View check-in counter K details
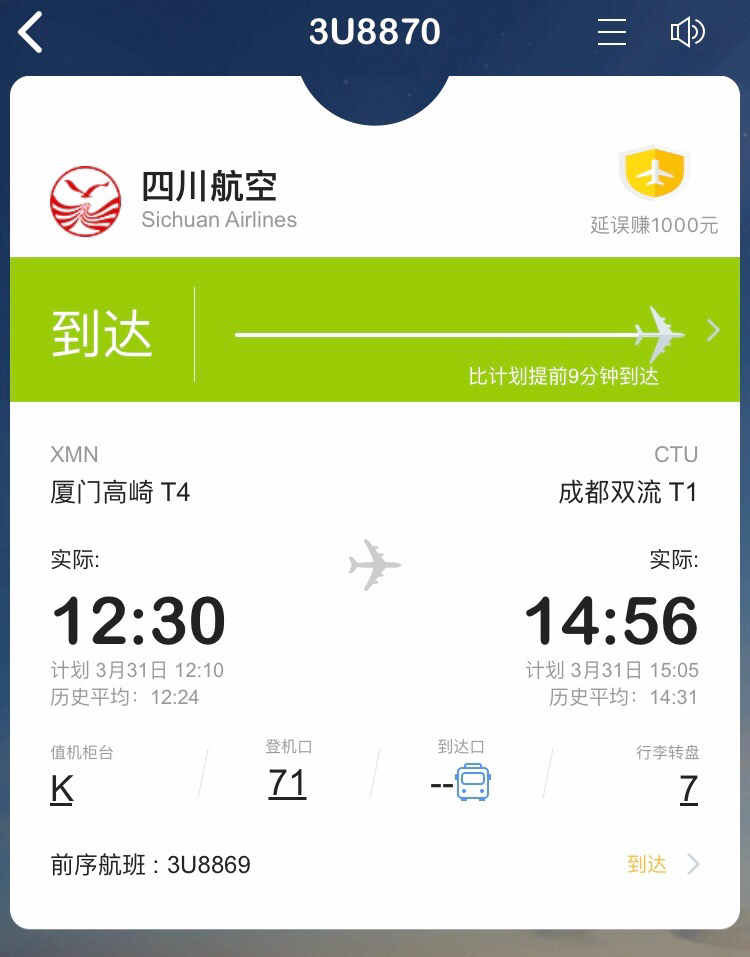 62,788
